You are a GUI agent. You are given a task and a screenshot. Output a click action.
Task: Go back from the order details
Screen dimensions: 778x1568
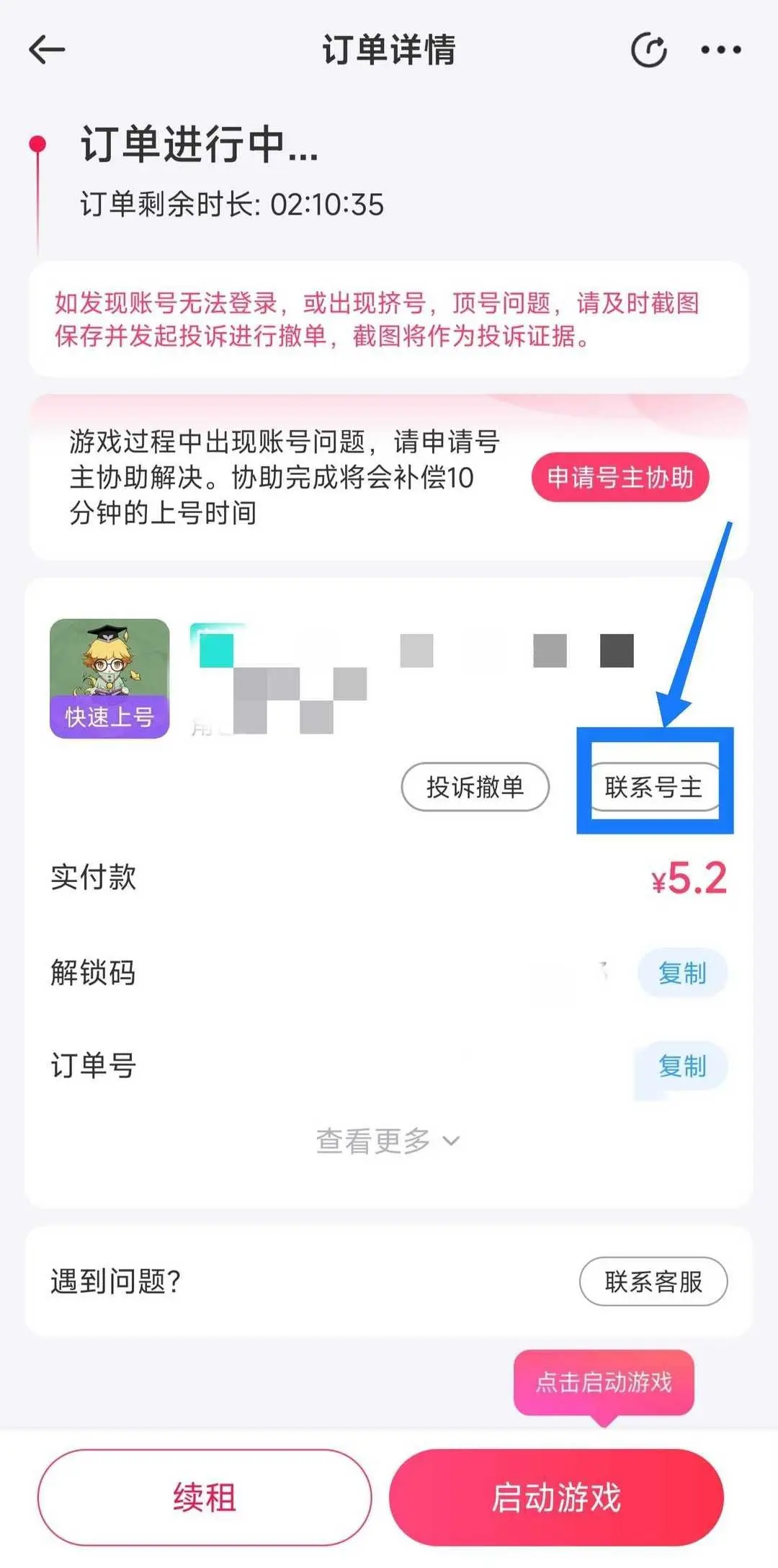[x=48, y=50]
